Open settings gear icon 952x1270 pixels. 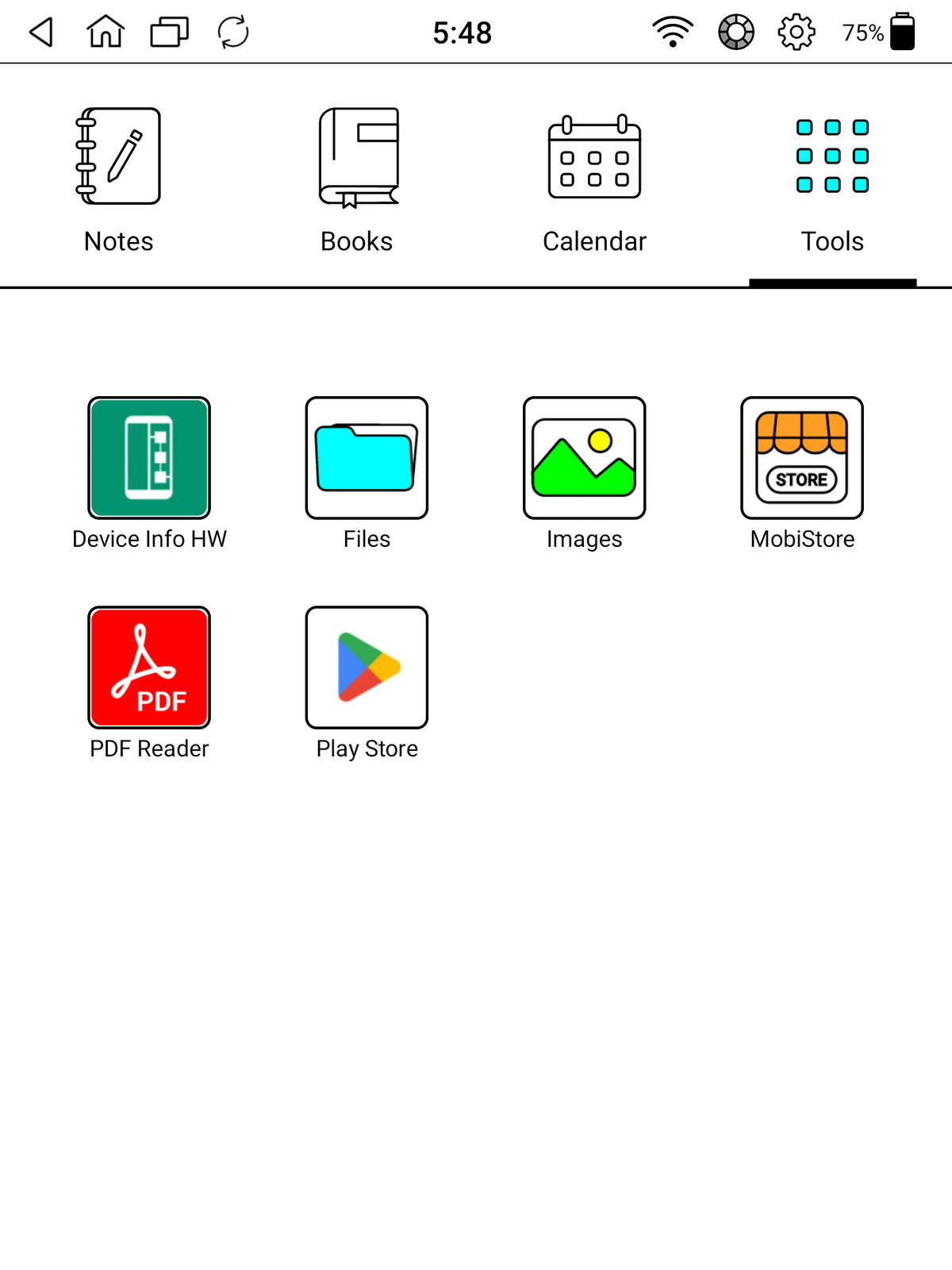tap(797, 33)
